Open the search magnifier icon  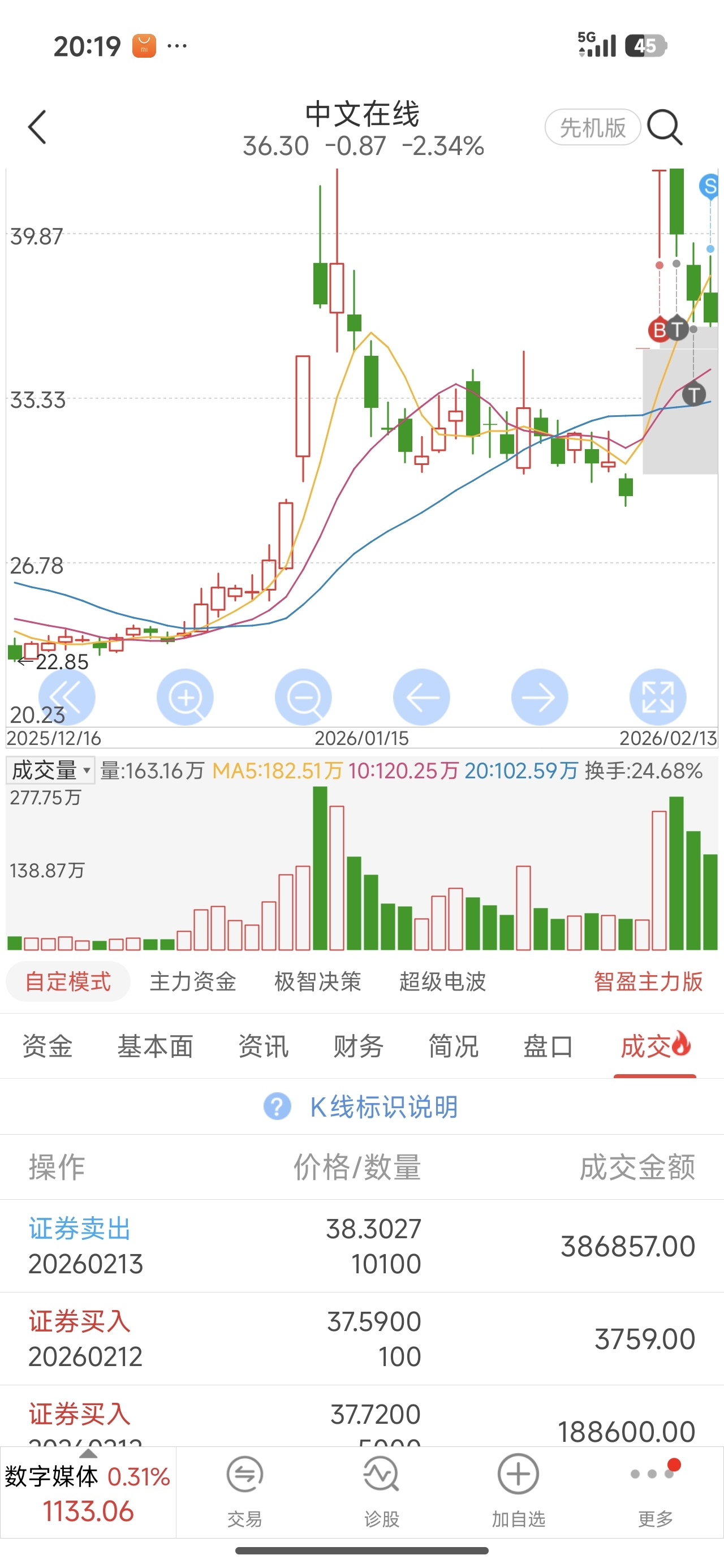tap(664, 127)
